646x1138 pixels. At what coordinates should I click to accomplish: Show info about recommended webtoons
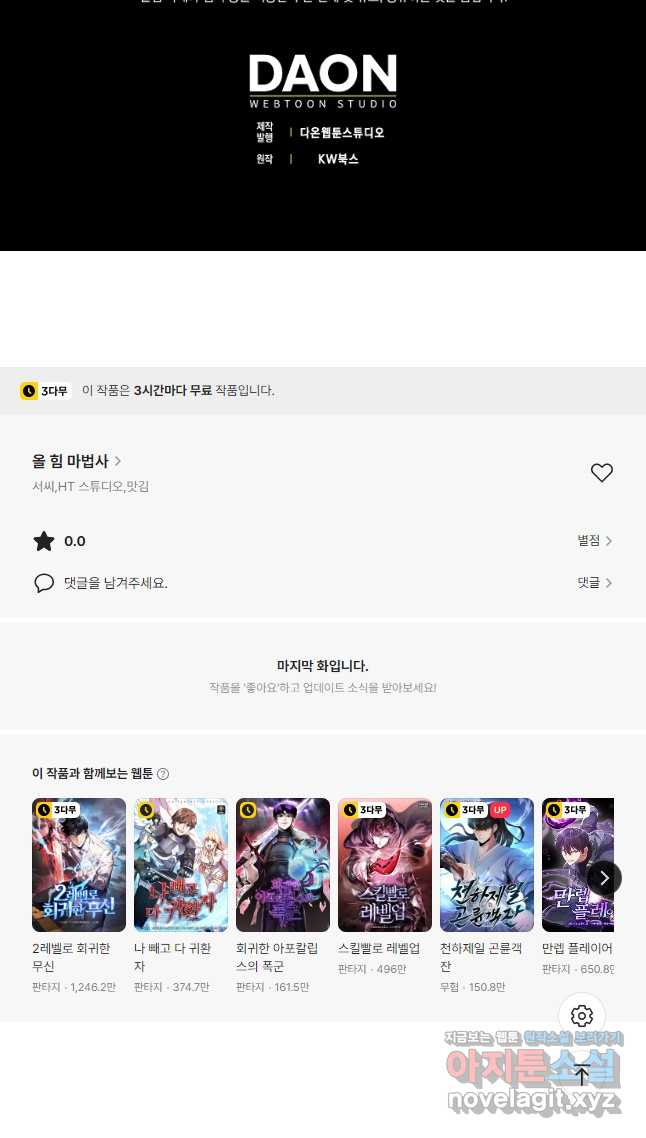[x=163, y=774]
